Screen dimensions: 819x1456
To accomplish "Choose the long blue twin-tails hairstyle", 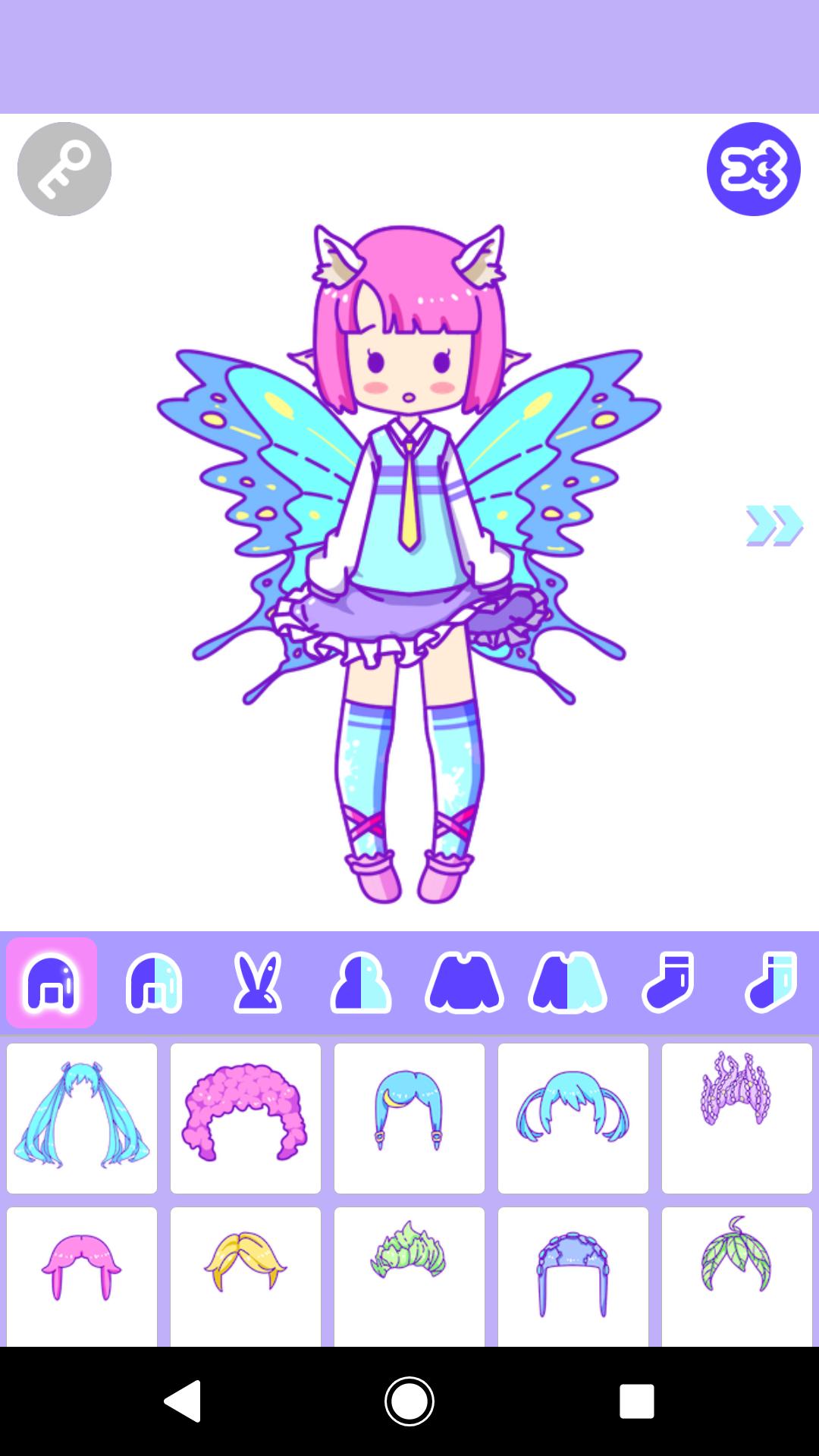I will [82, 1118].
